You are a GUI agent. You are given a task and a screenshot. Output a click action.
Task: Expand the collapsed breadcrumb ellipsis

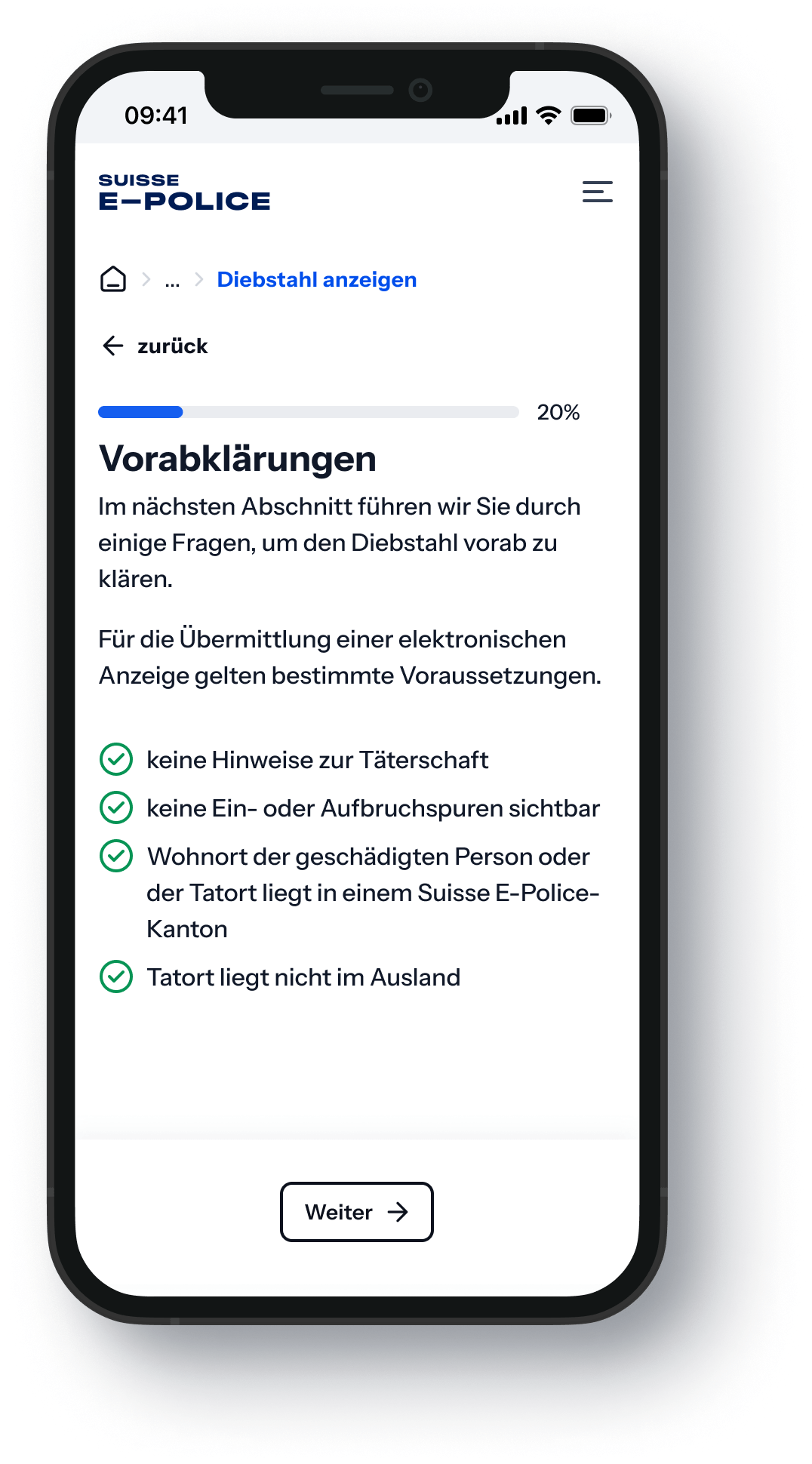pos(172,281)
